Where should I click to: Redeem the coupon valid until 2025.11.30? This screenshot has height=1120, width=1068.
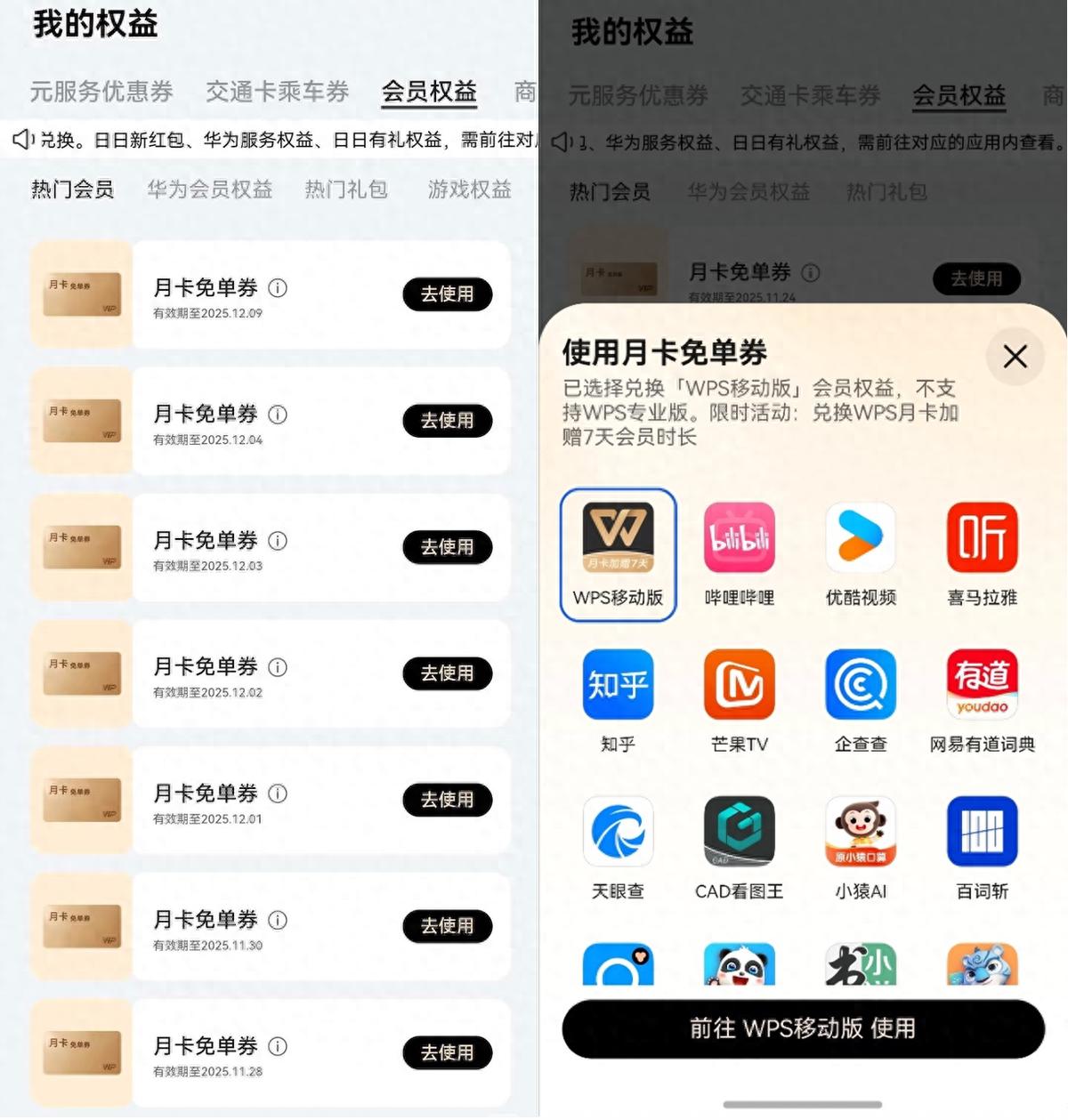point(447,926)
